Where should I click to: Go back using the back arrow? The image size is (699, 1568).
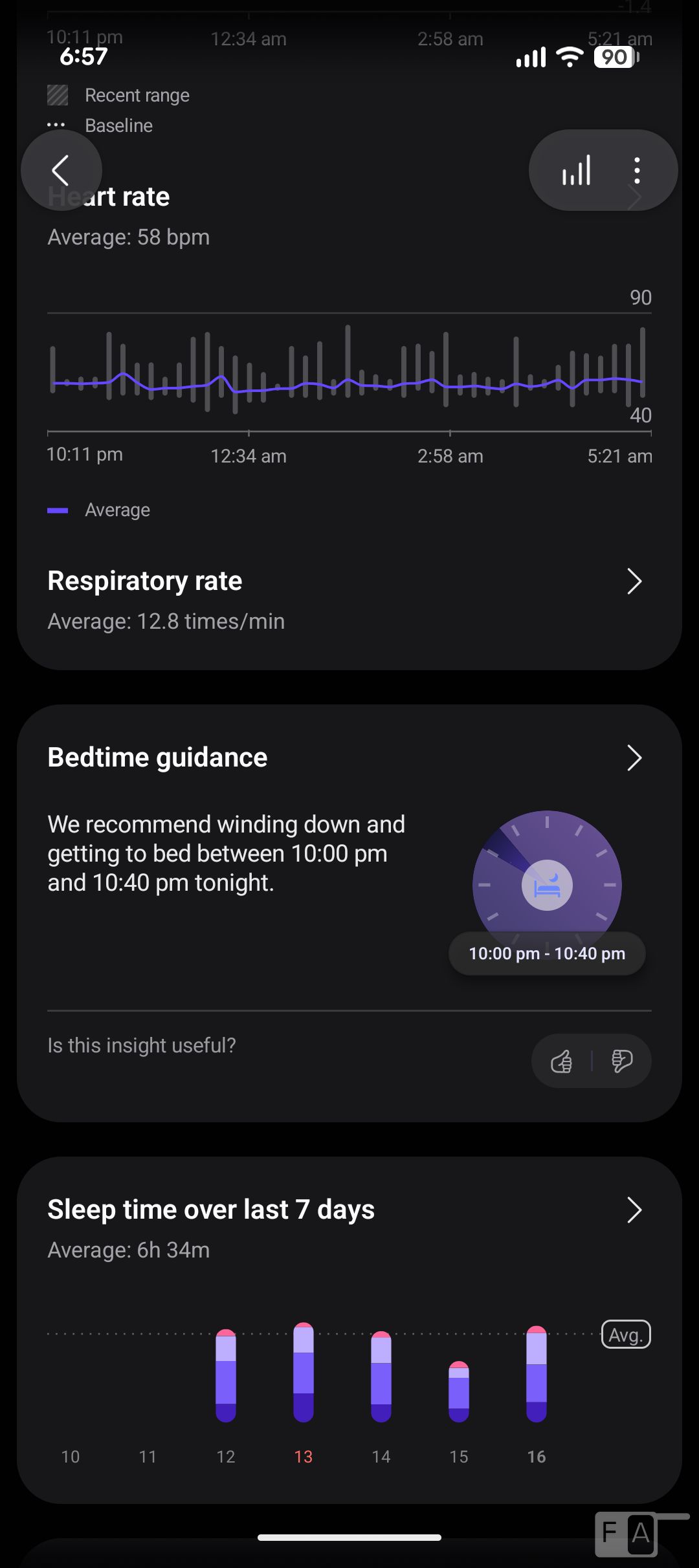[x=61, y=171]
